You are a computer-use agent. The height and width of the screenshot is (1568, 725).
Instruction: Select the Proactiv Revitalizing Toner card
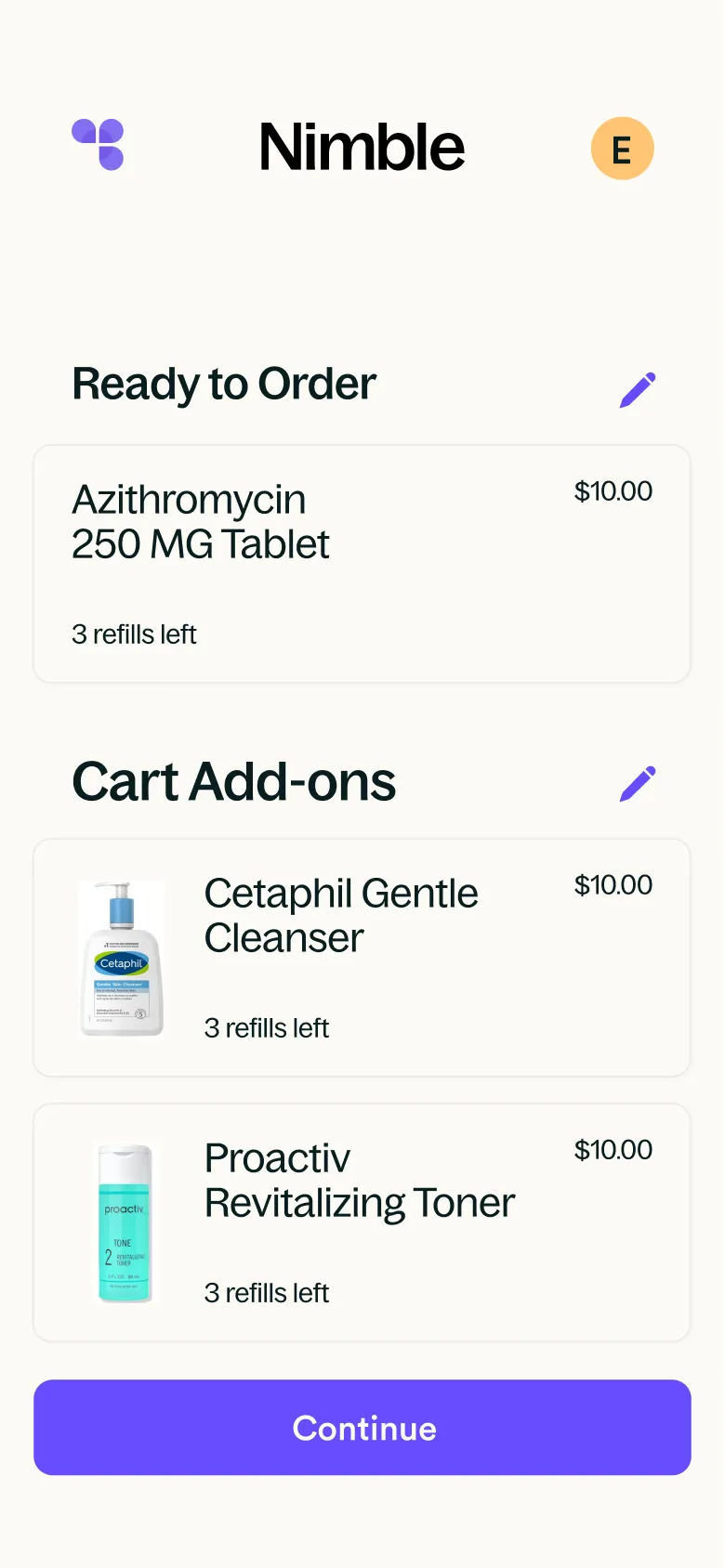(362, 1223)
